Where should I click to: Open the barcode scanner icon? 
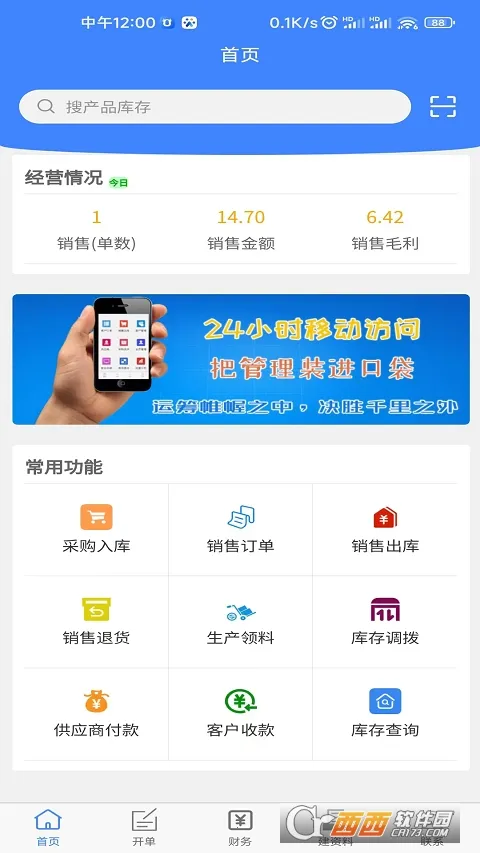tap(442, 107)
